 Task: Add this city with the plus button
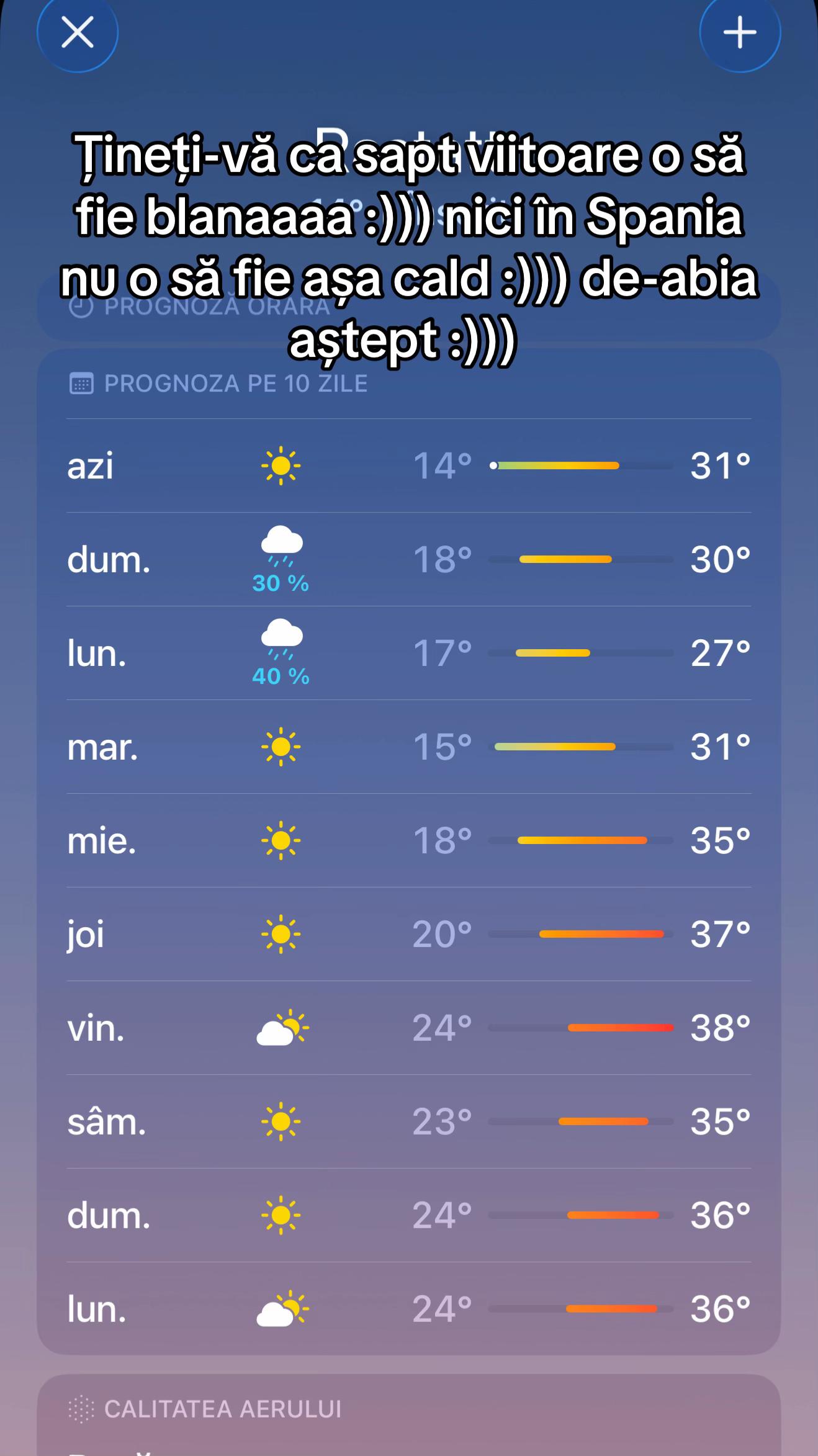click(740, 32)
